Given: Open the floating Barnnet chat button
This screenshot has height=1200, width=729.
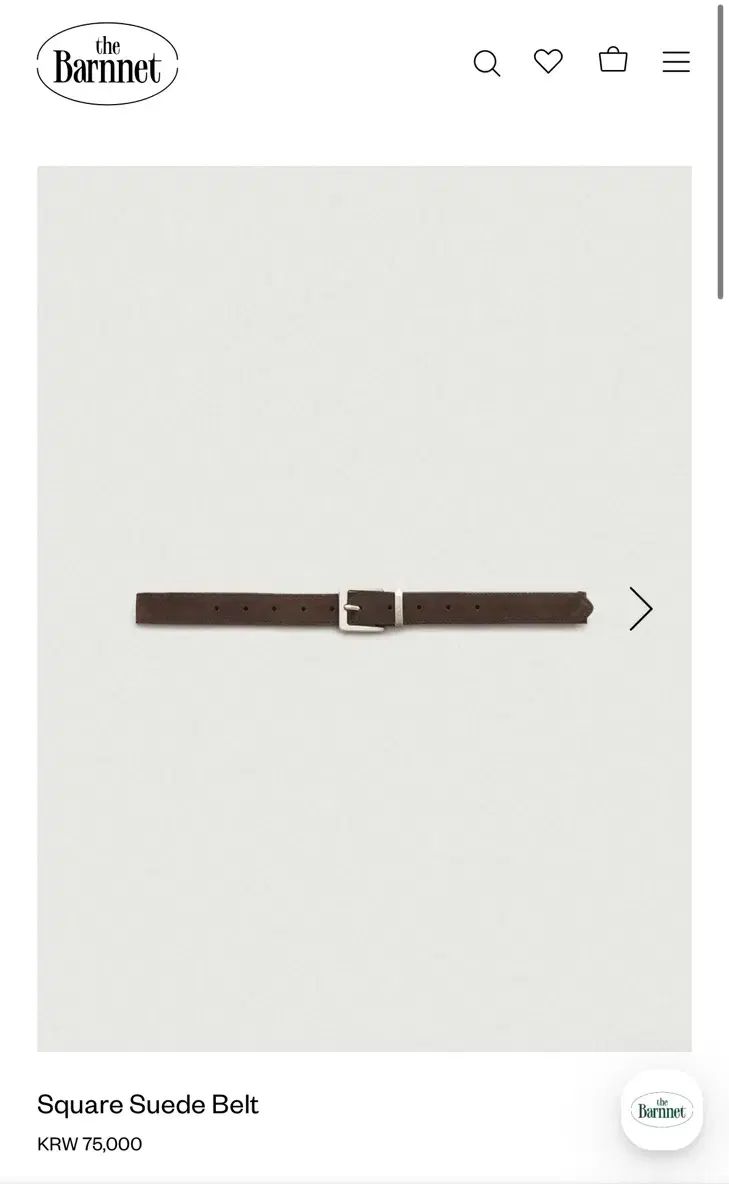Looking at the screenshot, I should click(661, 1109).
